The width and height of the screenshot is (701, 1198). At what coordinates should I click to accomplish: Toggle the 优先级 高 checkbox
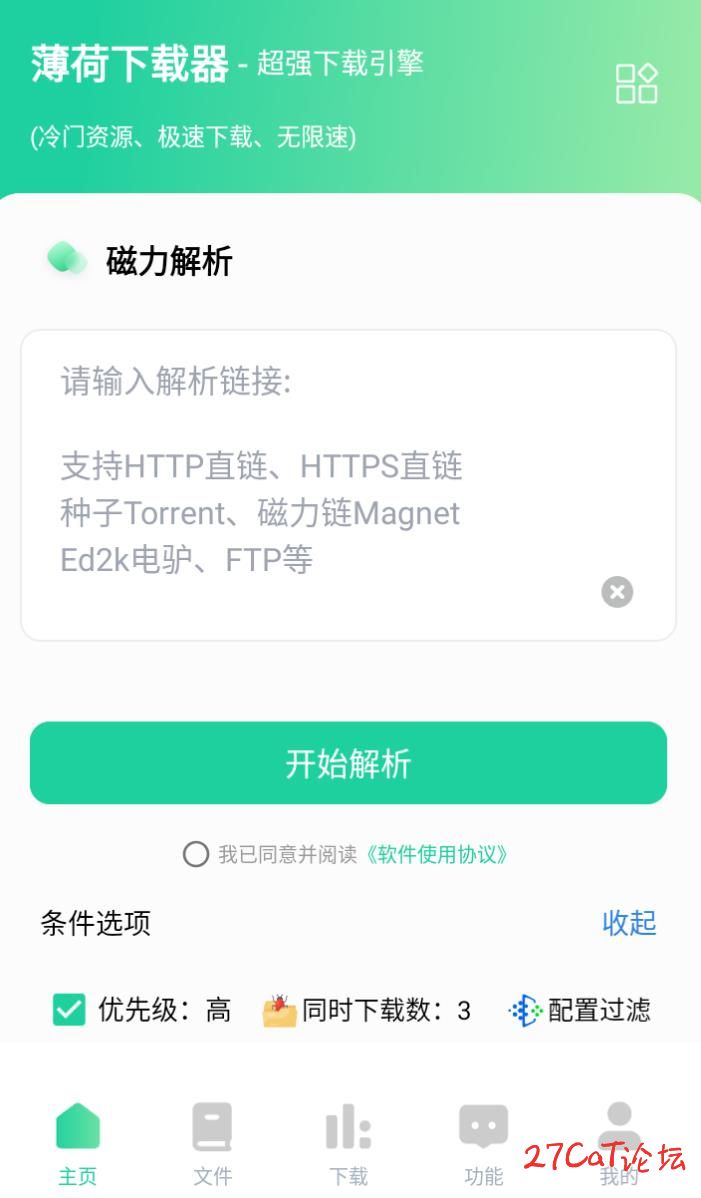(x=69, y=1010)
